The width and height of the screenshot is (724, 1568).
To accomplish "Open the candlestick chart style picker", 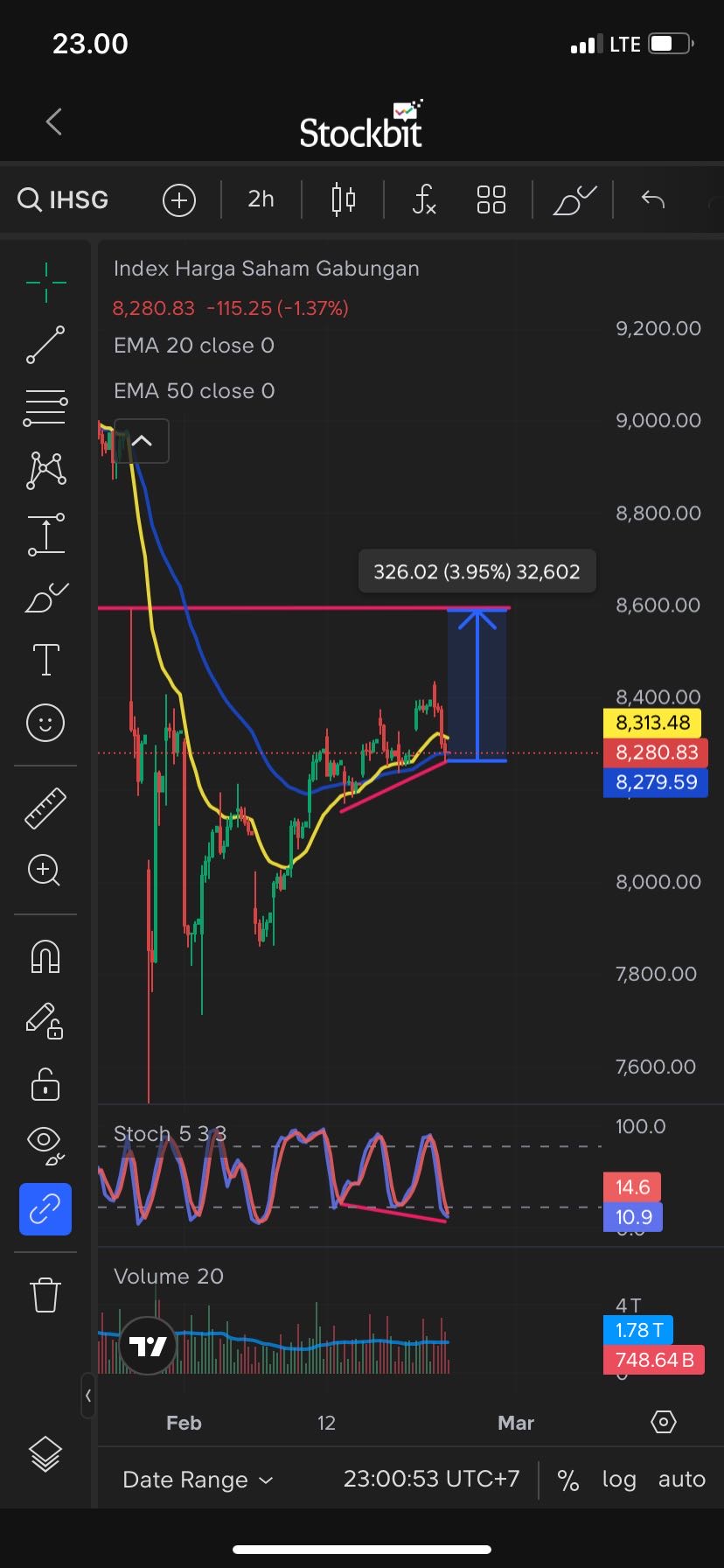I will click(344, 199).
